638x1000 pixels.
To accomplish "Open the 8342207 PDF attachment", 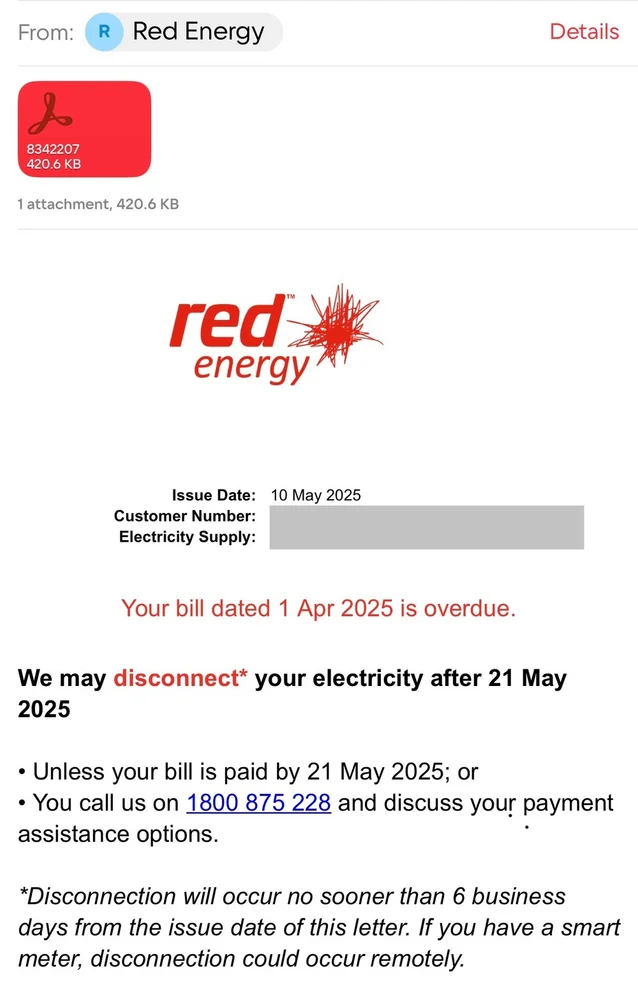I will [85, 128].
